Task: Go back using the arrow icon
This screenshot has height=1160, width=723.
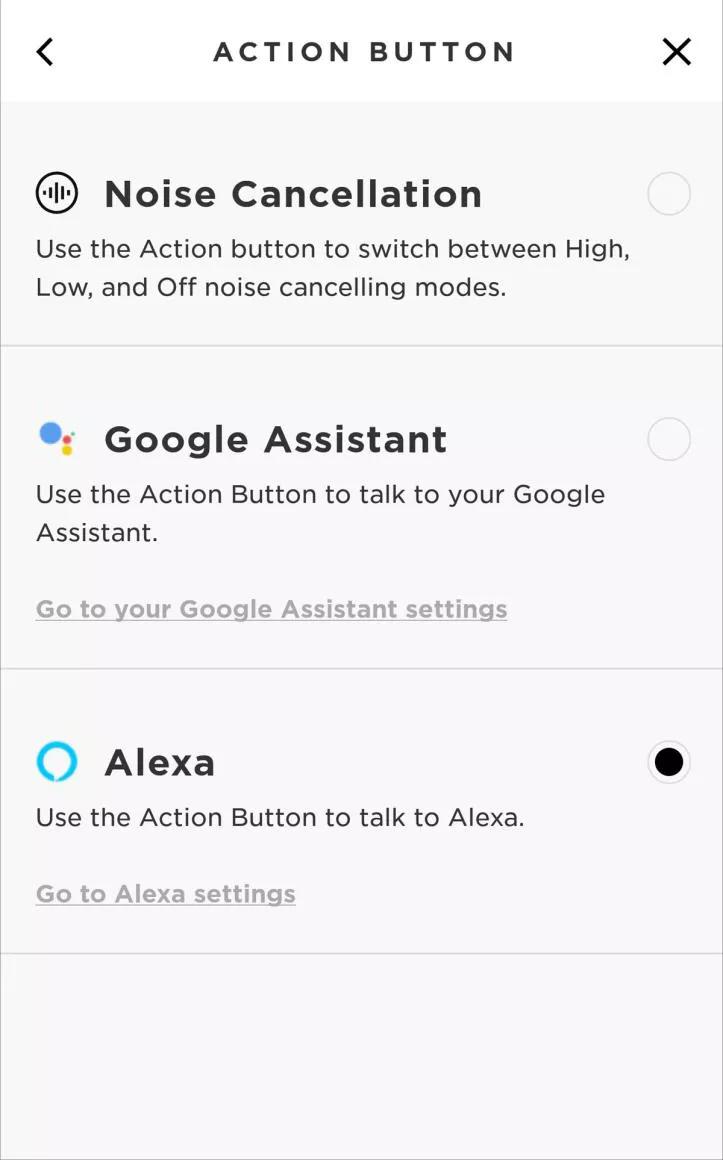Action: click(x=45, y=52)
